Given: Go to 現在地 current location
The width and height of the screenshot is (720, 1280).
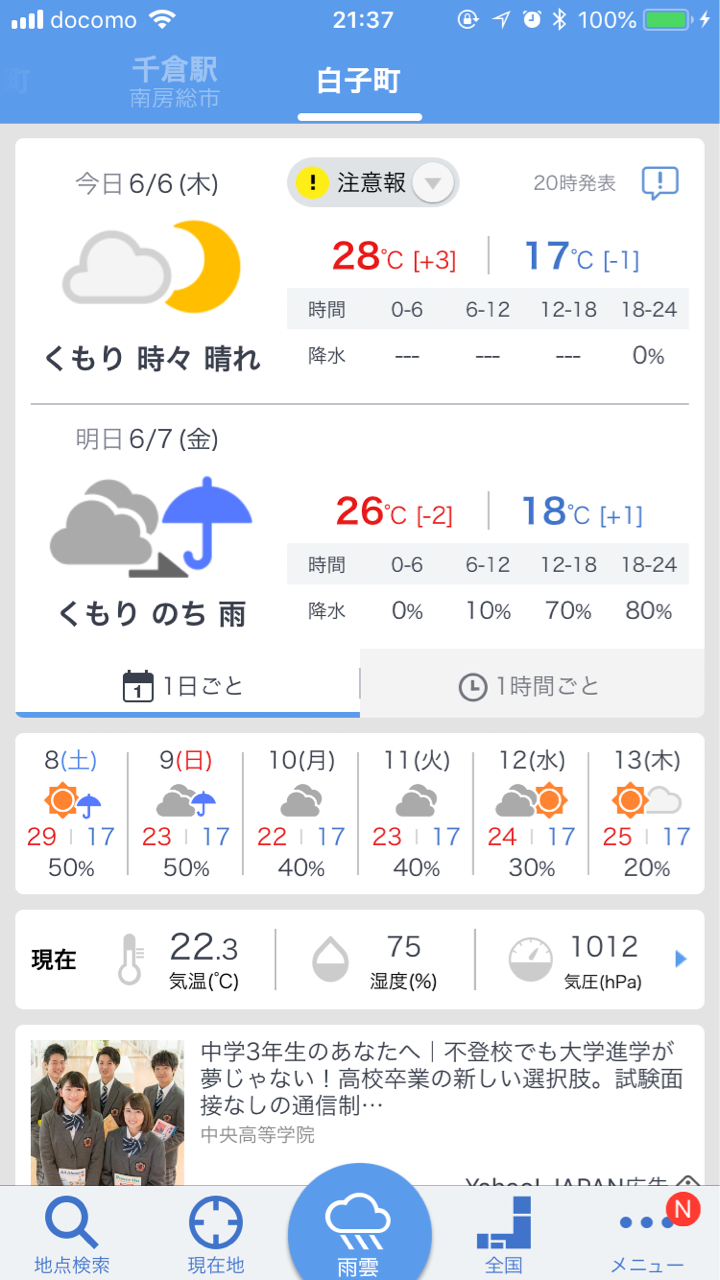Looking at the screenshot, I should [216, 1235].
